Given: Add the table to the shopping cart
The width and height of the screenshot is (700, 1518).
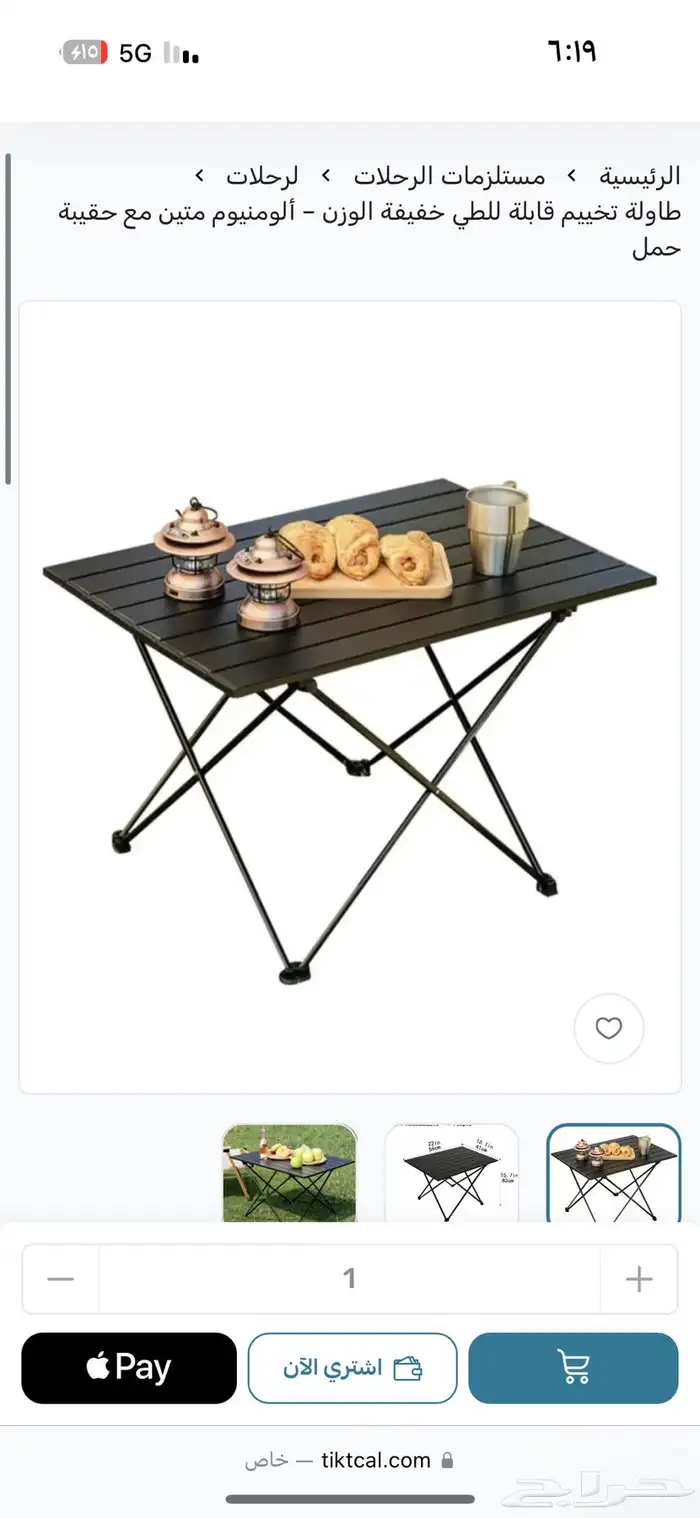Looking at the screenshot, I should pos(573,1368).
